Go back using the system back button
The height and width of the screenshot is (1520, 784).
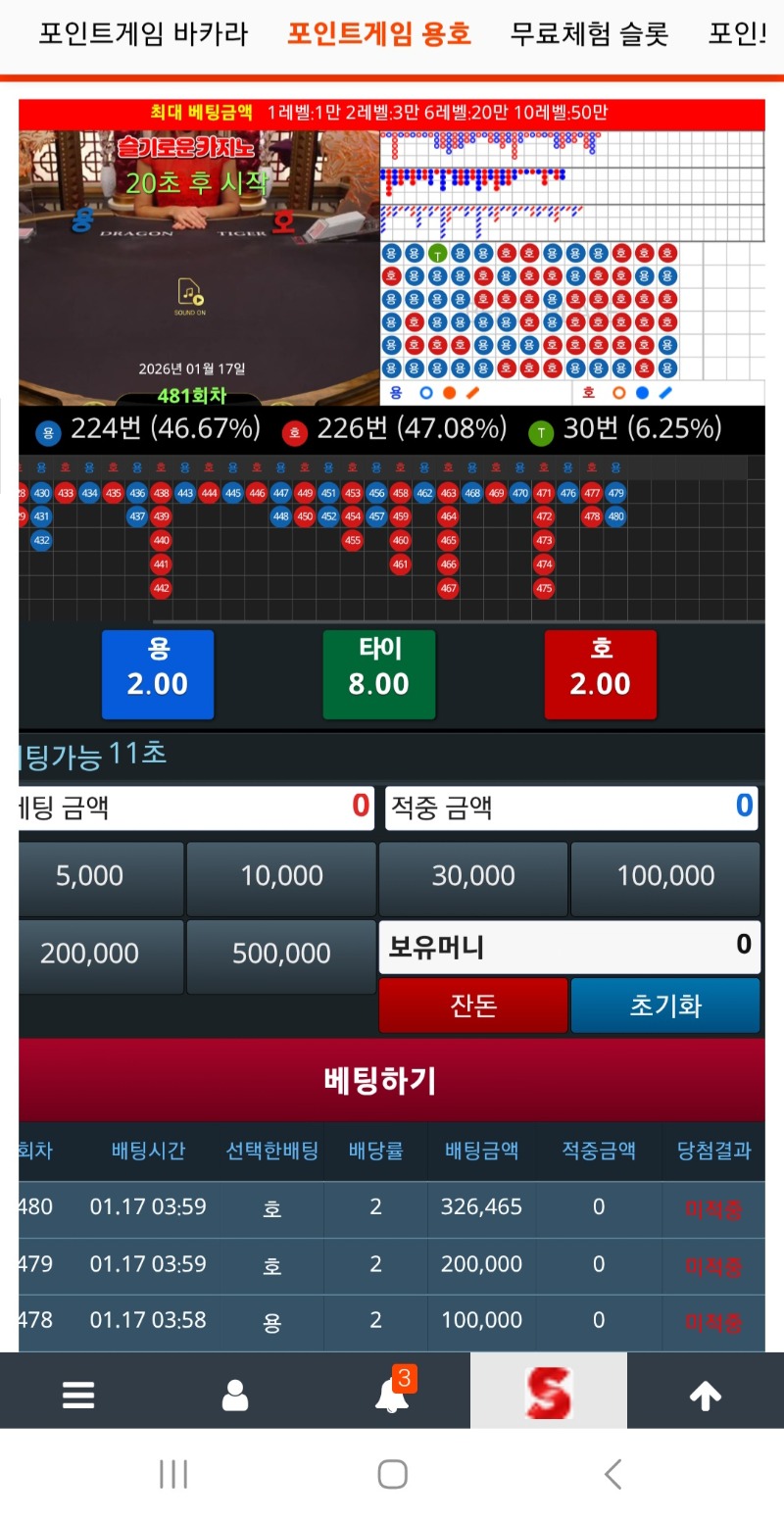[x=613, y=1474]
